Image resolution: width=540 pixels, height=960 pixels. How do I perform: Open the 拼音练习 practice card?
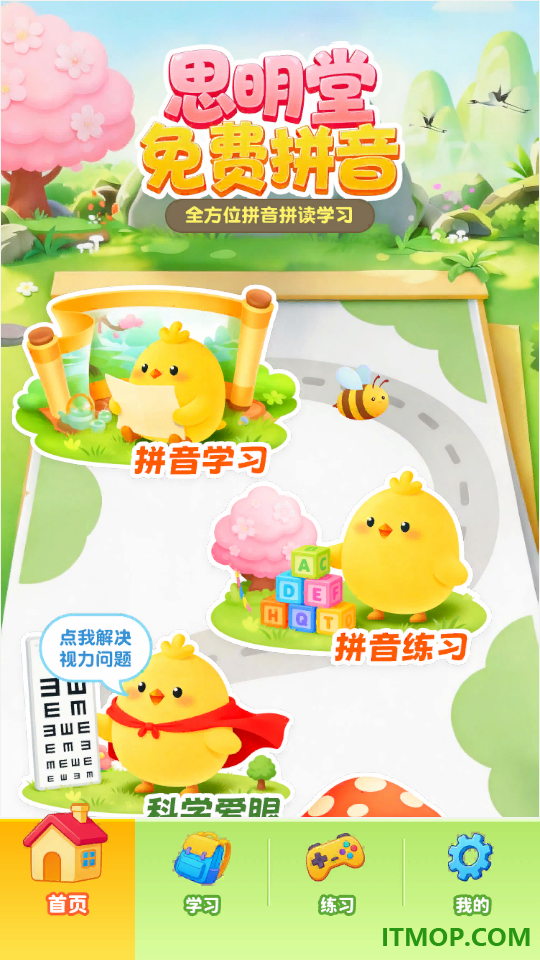[x=349, y=569]
